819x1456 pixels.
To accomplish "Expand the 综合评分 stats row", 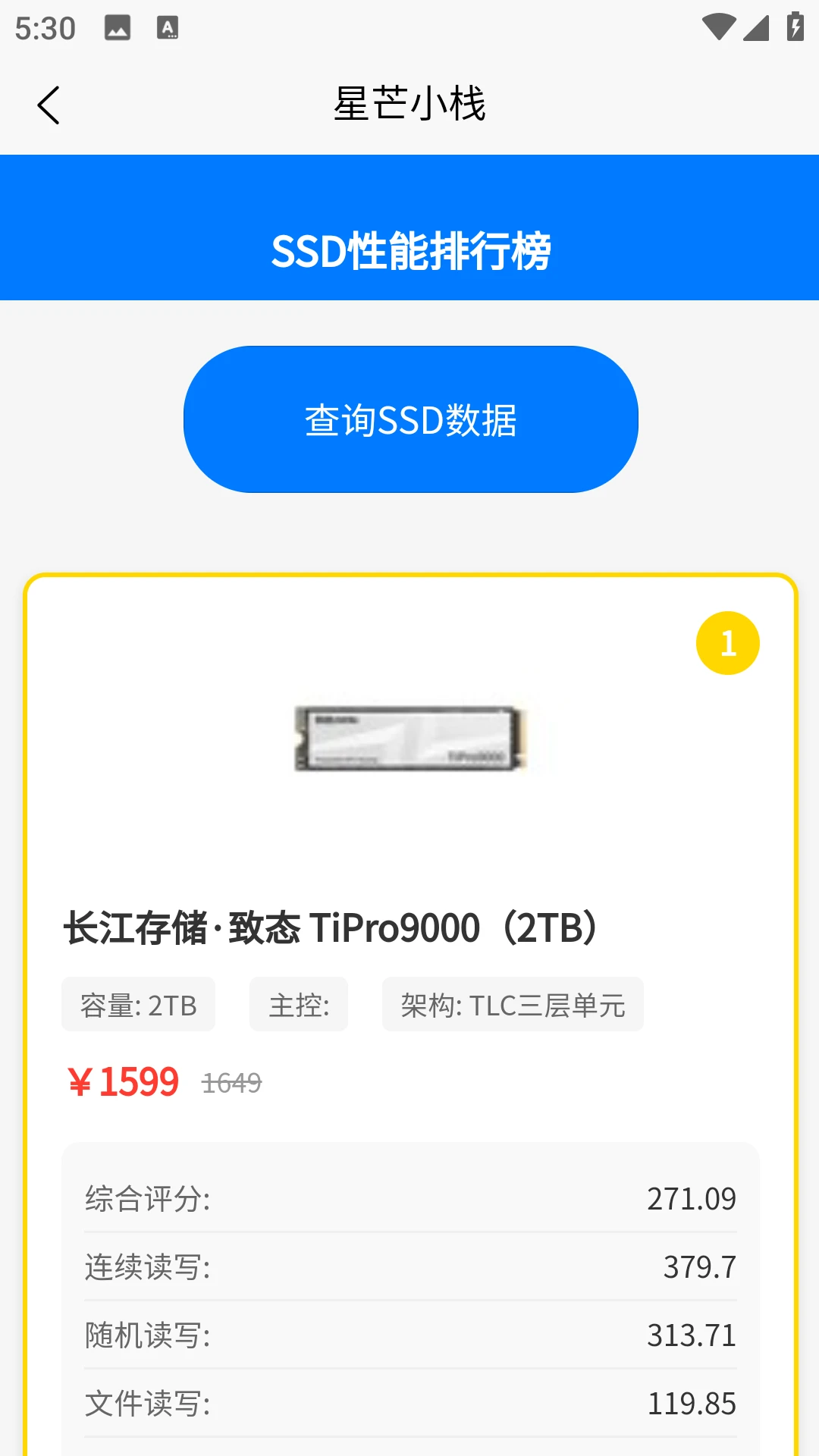I will [409, 1198].
